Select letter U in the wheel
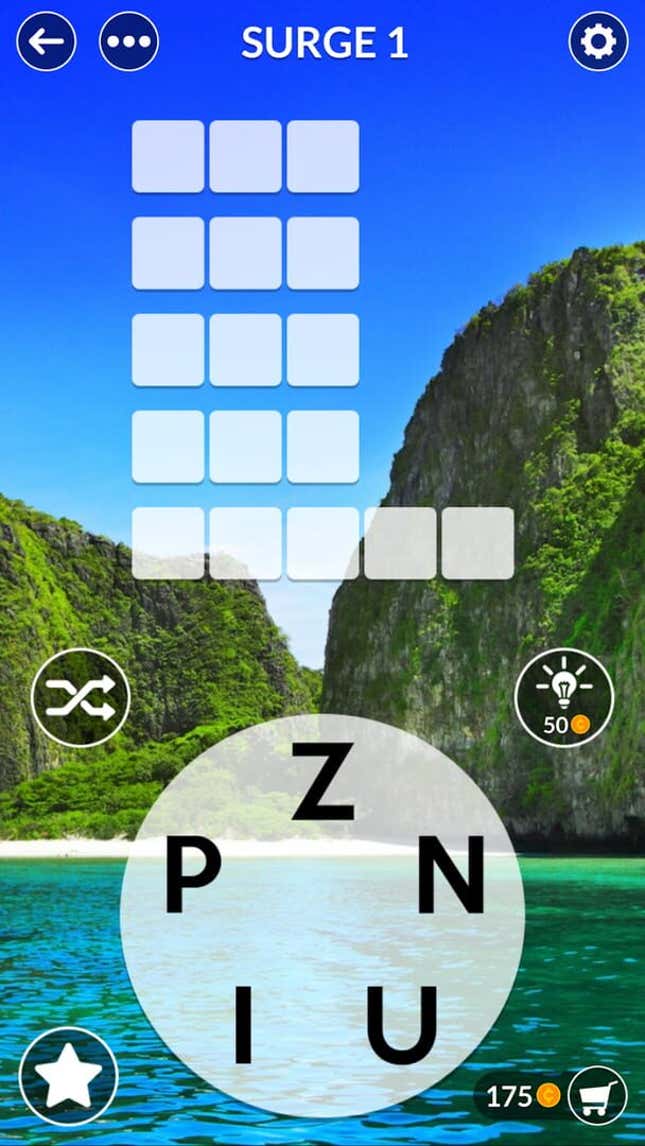Viewport: 645px width, 1146px height. click(402, 1025)
